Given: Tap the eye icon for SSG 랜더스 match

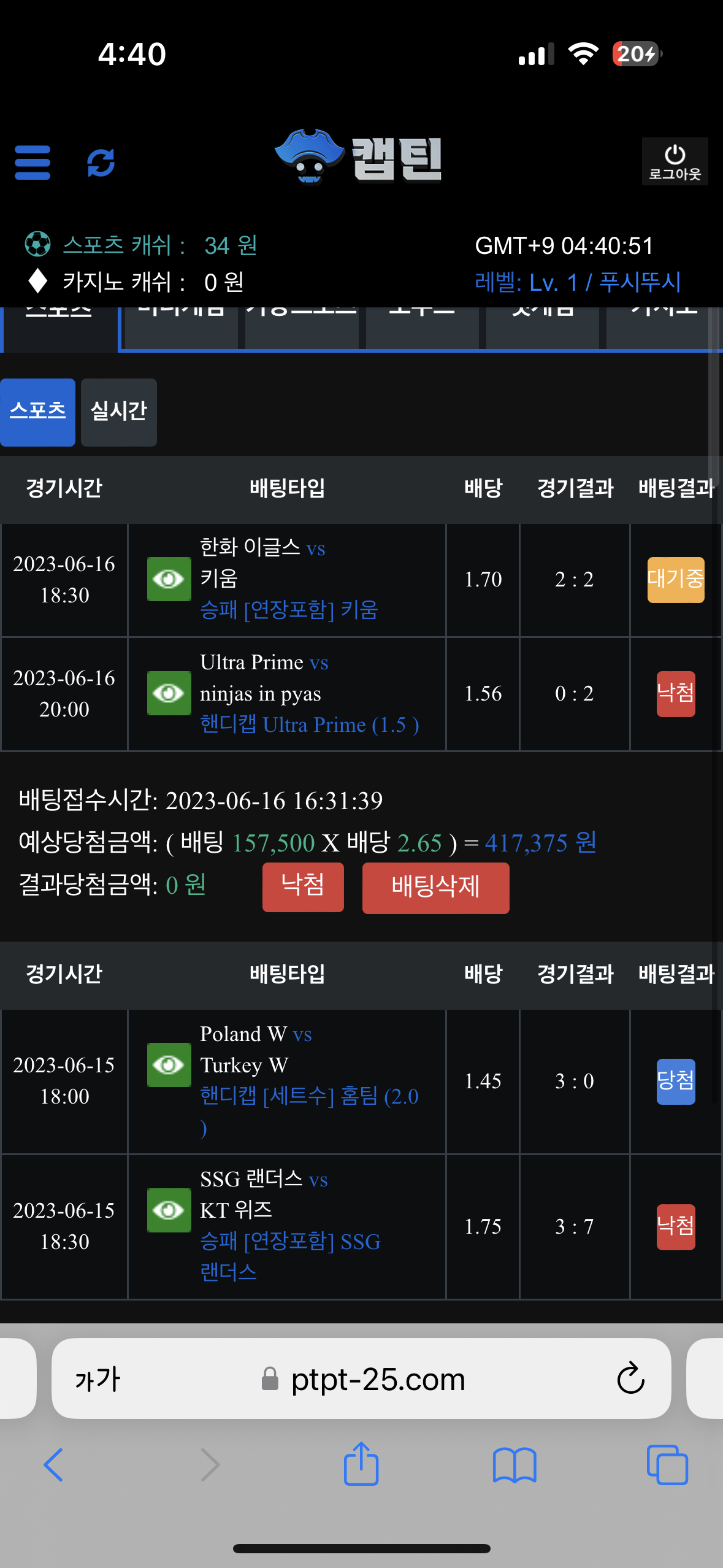Looking at the screenshot, I should 169,1210.
